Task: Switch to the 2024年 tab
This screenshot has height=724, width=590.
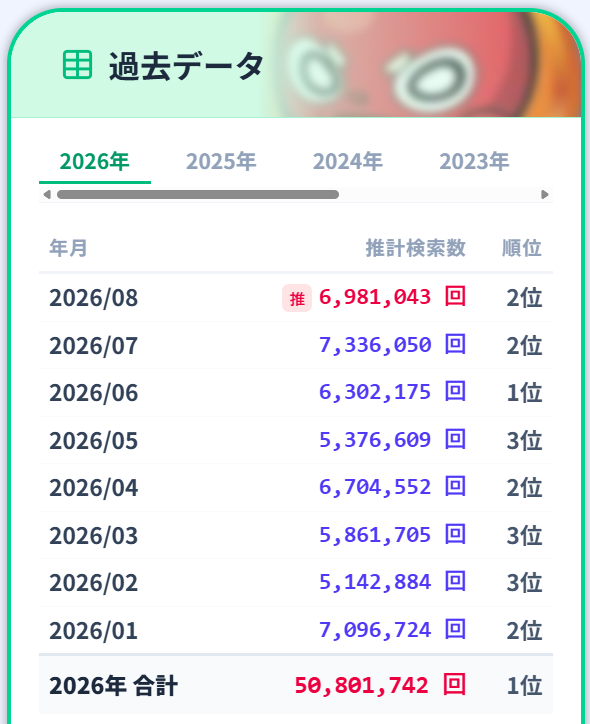Action: coord(348,162)
